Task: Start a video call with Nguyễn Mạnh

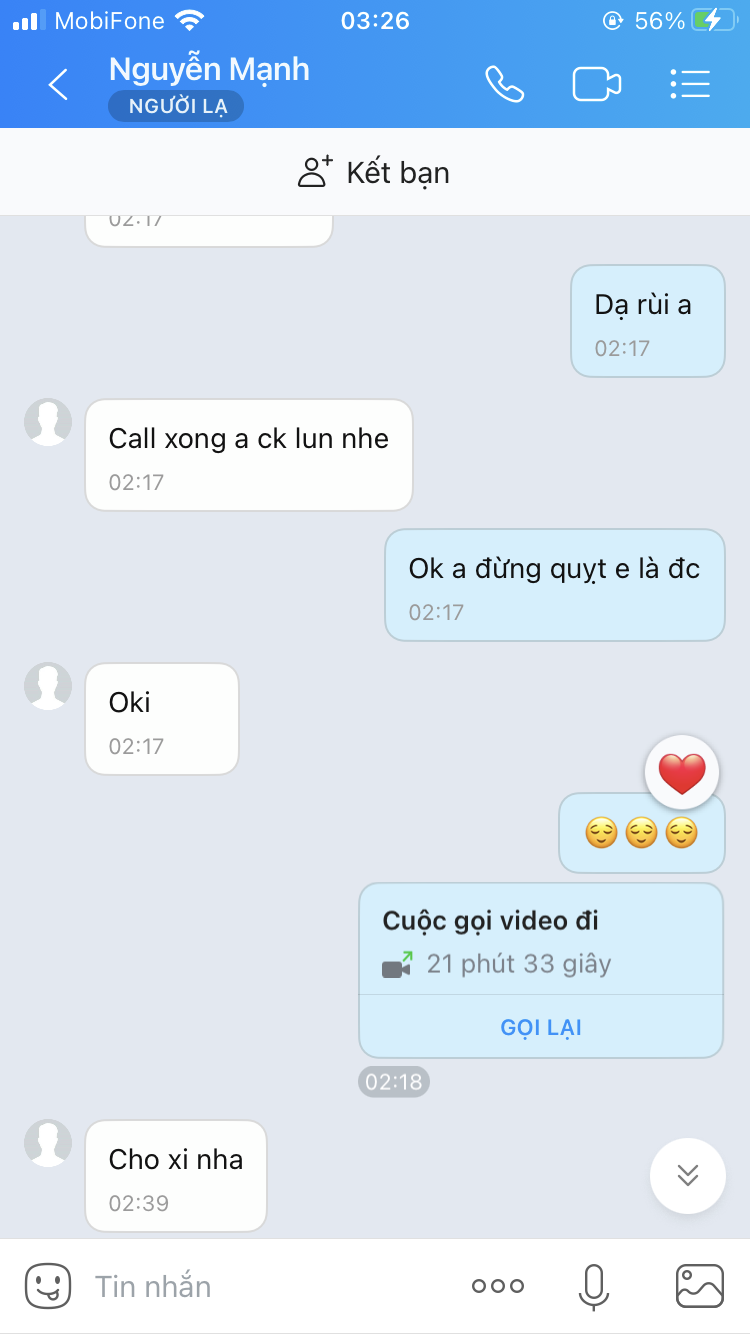Action: pyautogui.click(x=597, y=85)
